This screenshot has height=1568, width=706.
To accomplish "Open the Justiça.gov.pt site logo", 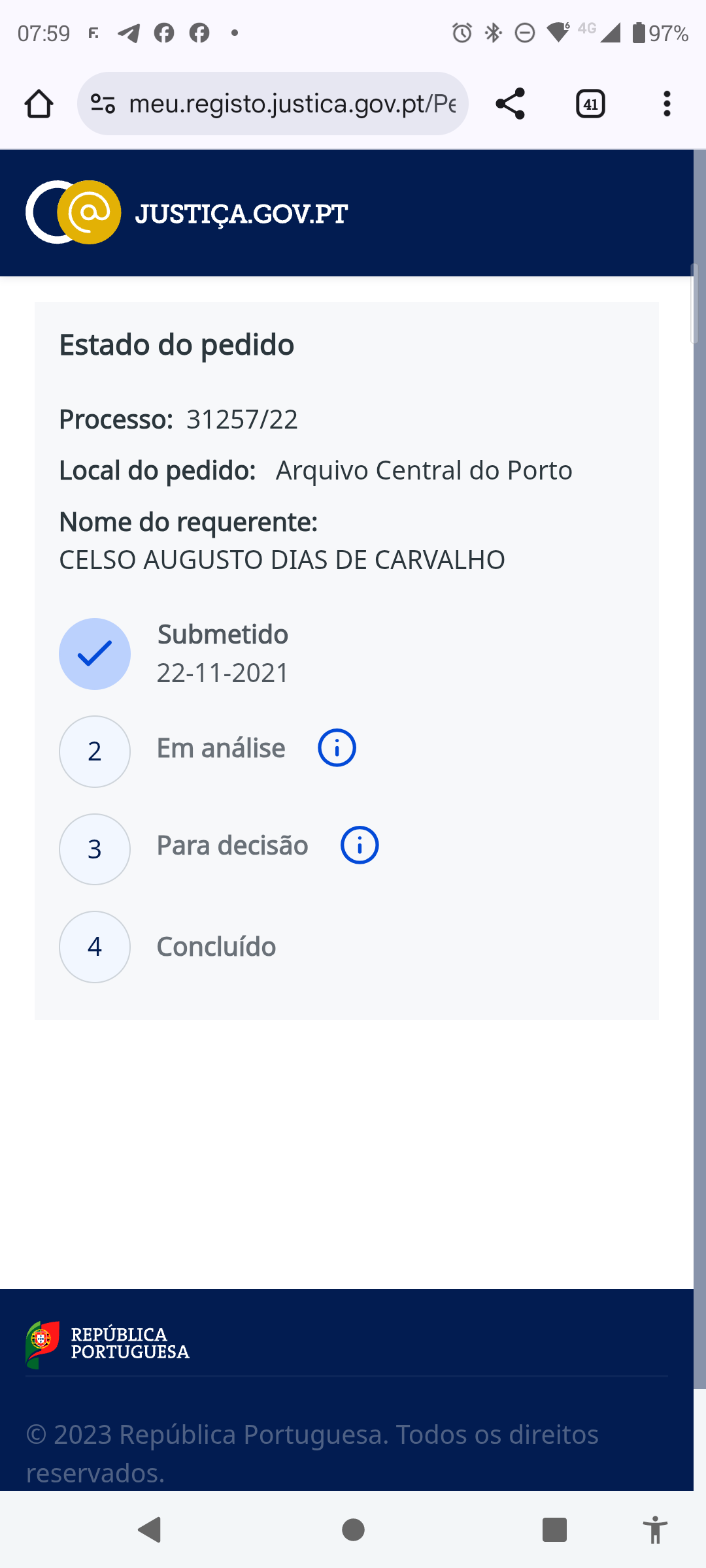I will pyautogui.click(x=187, y=213).
